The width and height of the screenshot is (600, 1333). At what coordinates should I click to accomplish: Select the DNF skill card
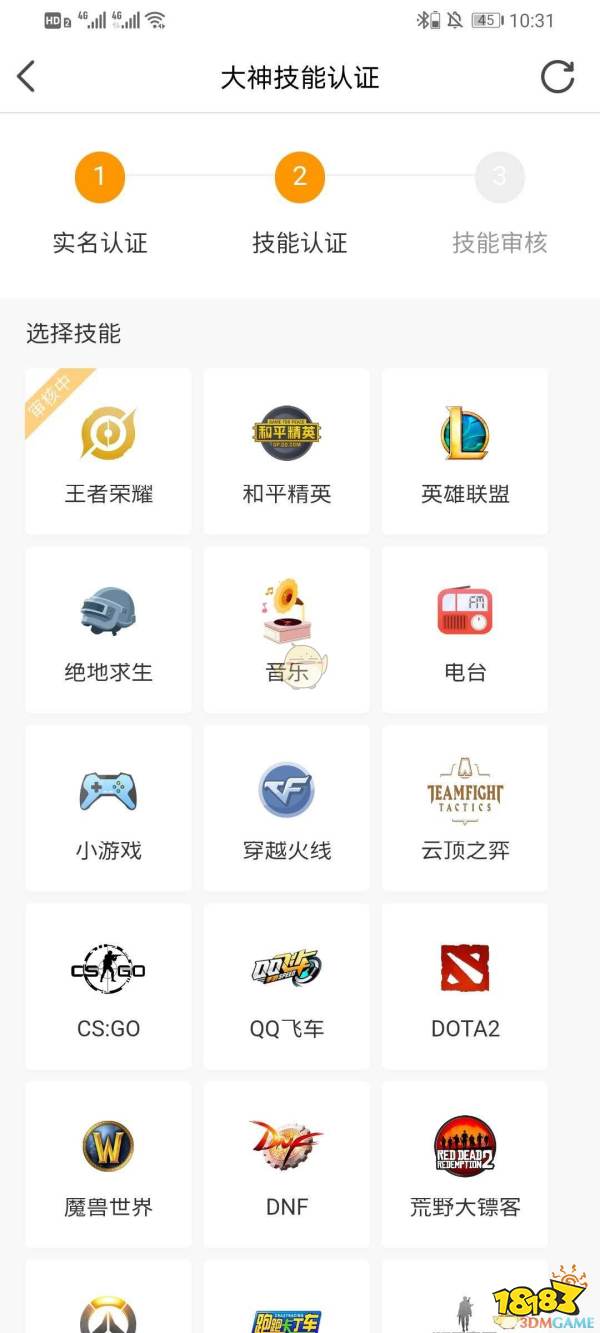coord(287,1164)
